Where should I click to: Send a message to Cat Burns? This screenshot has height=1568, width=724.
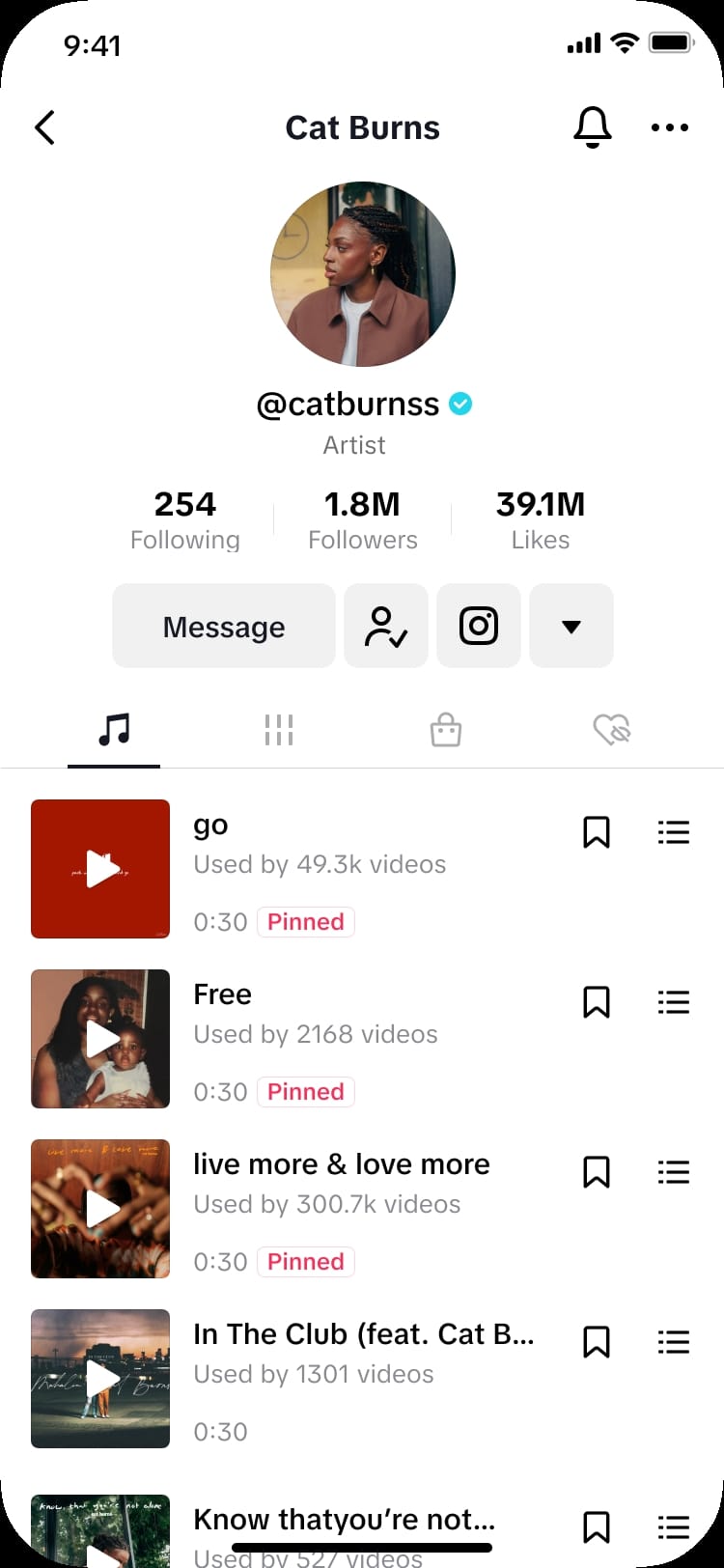(224, 627)
